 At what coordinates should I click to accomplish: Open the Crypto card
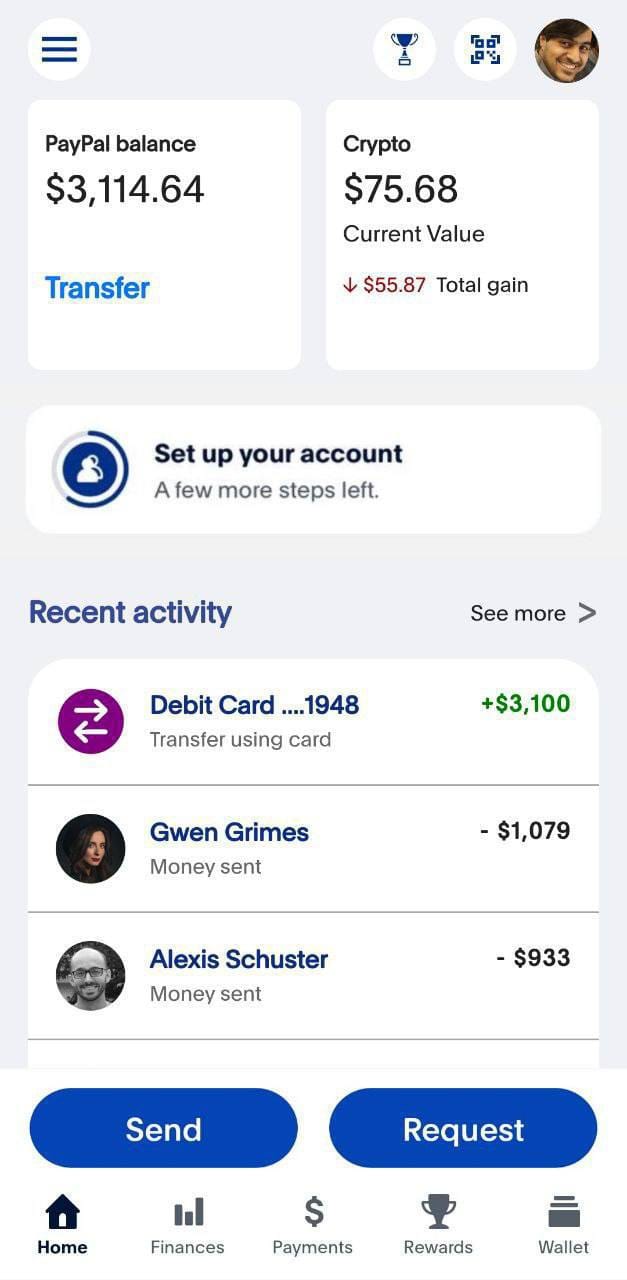[462, 235]
